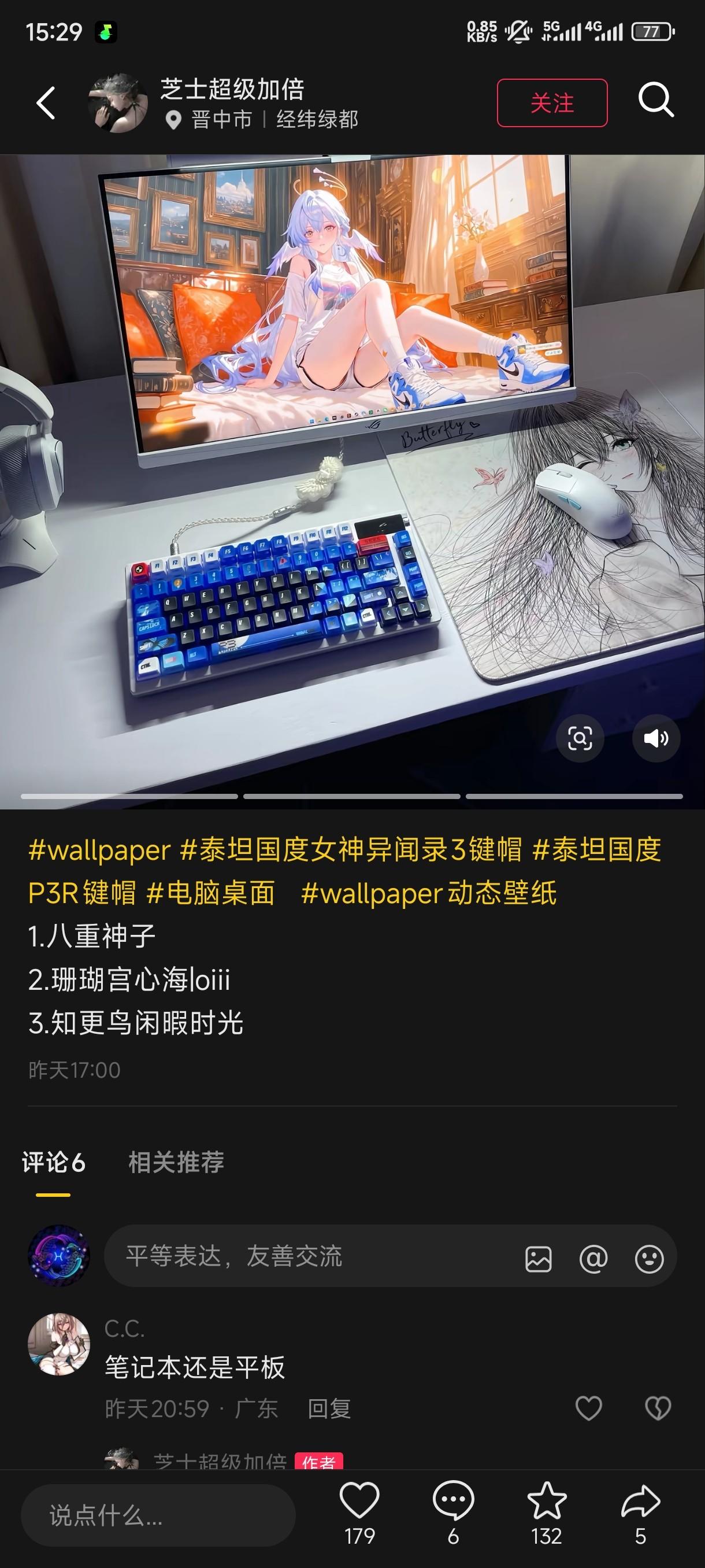705x1568 pixels.
Task: Open the #wallpaper动态壁纸 hashtag
Action: click(428, 893)
